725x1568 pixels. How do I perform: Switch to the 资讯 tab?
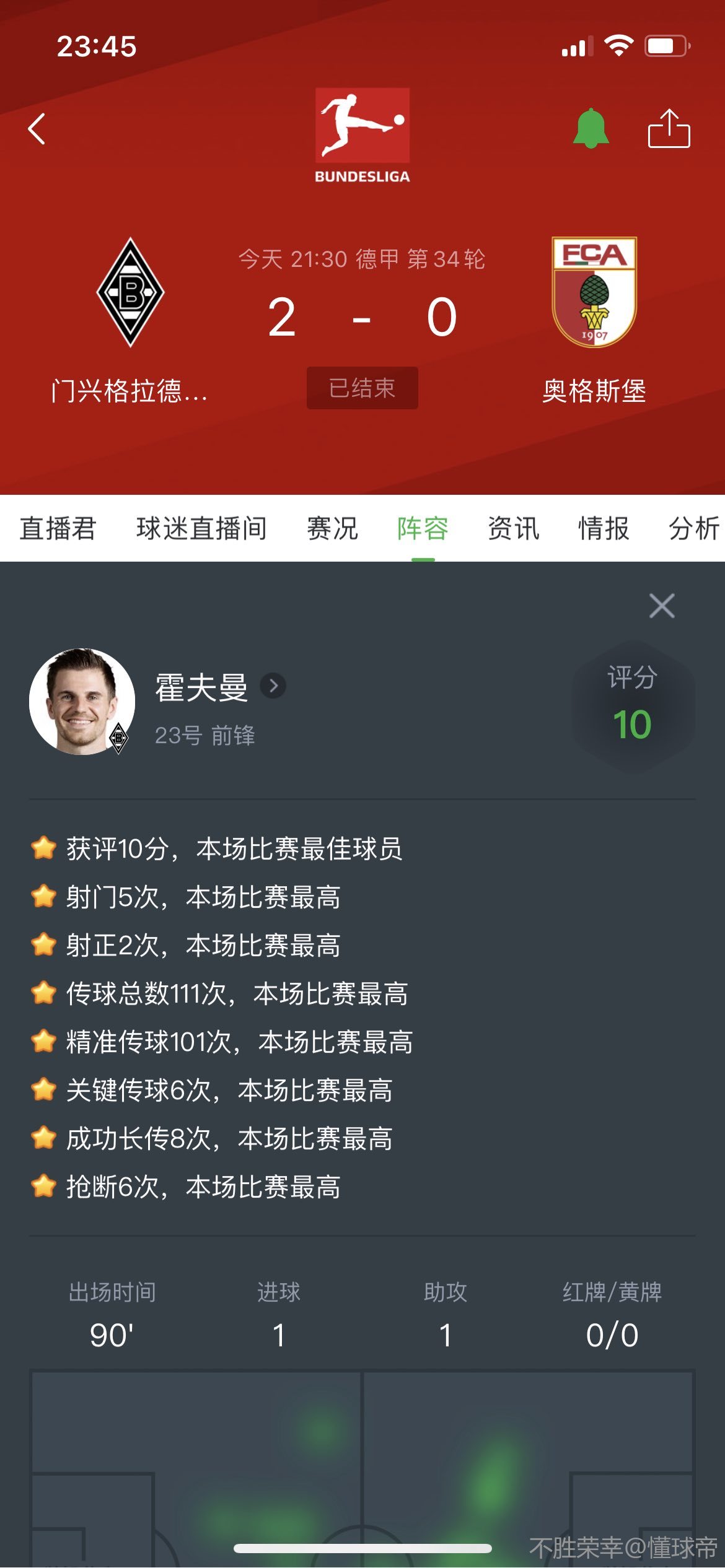(513, 528)
